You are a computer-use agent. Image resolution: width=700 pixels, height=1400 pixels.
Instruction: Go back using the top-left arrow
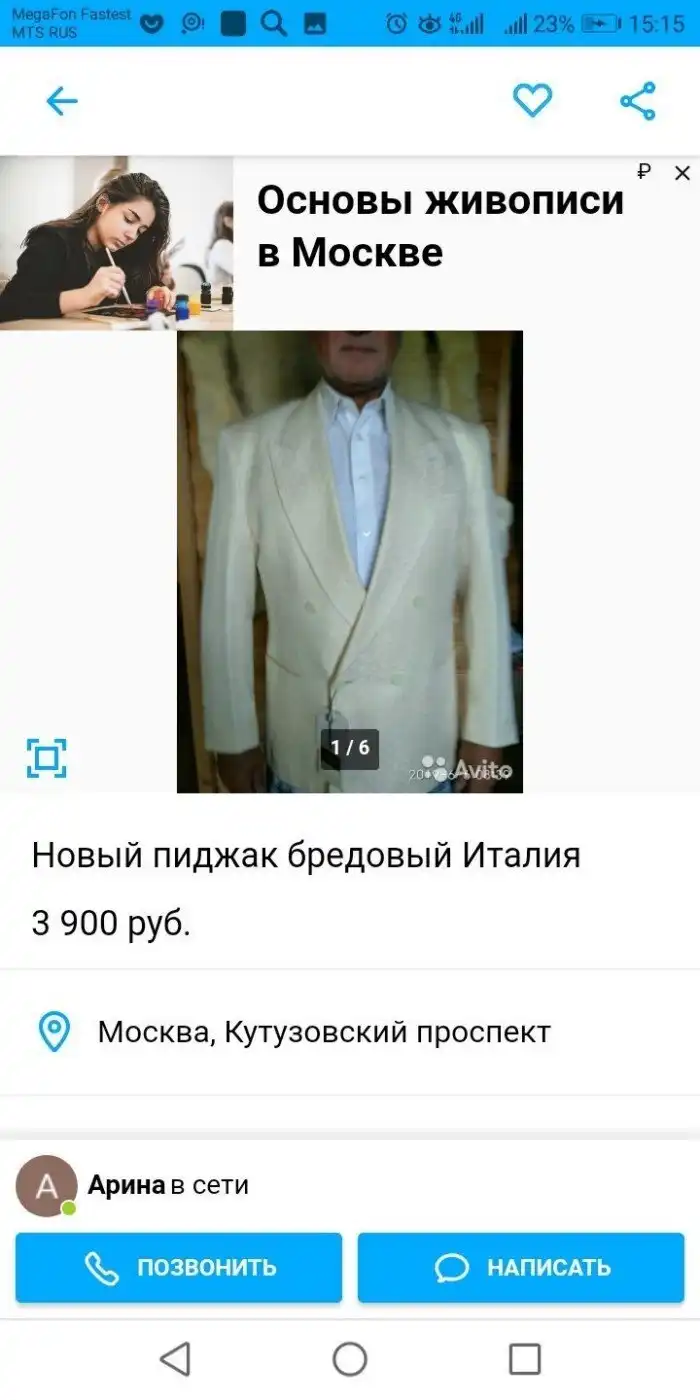[62, 101]
